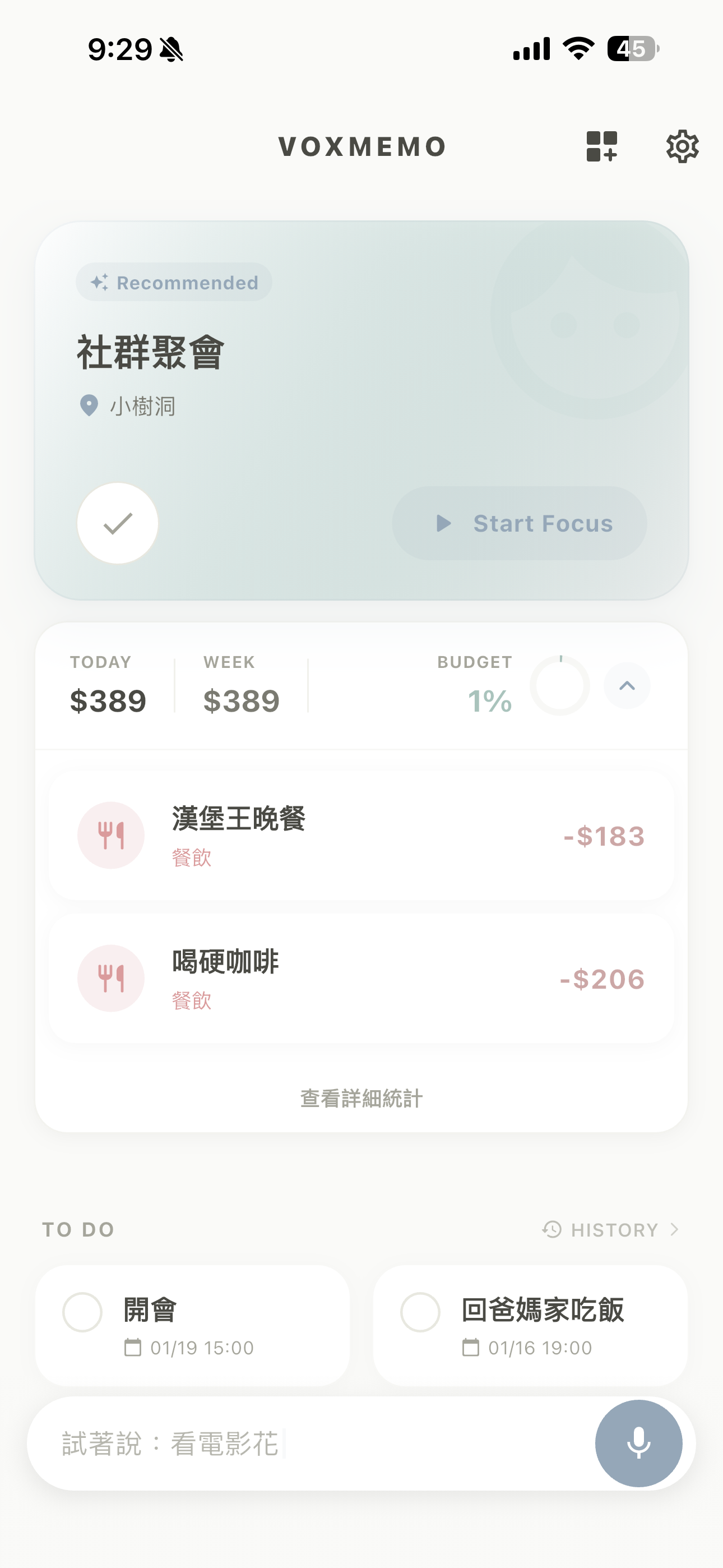723x1568 pixels.
Task: Mark 社群聚會 complete with the checkmark circle
Action: pyautogui.click(x=118, y=523)
